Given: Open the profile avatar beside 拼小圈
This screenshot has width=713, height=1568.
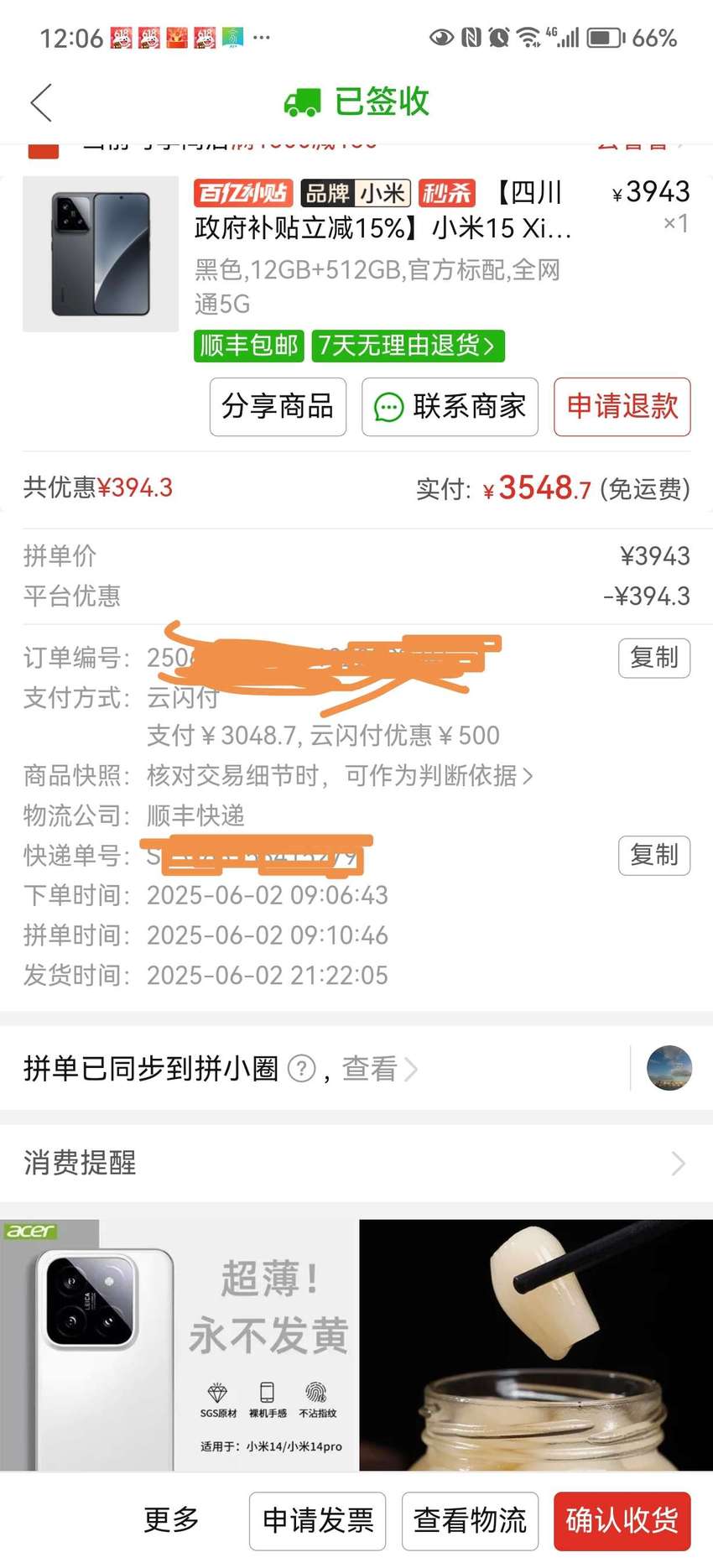Looking at the screenshot, I should pos(669,1068).
